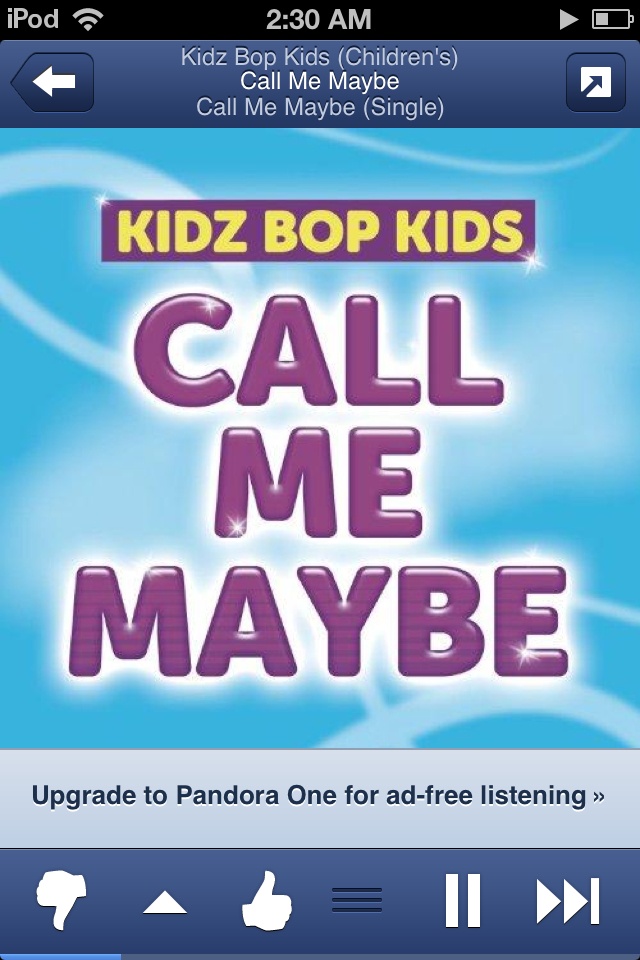Go back to the station list

click(x=53, y=83)
